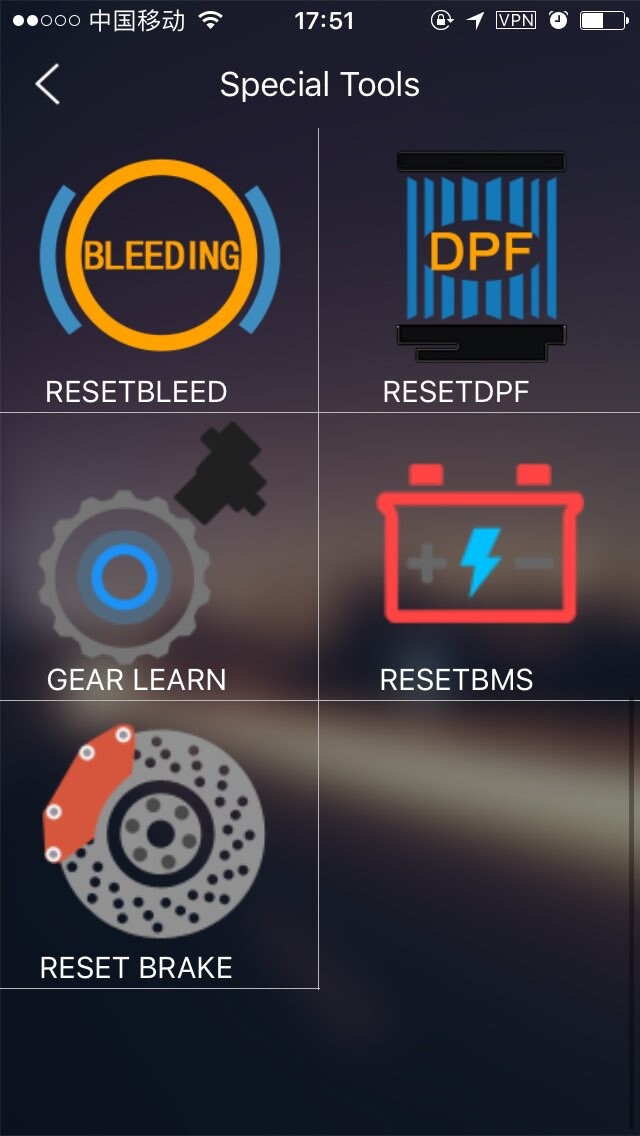Go back from Special Tools
This screenshot has width=640, height=1136.
(48, 85)
